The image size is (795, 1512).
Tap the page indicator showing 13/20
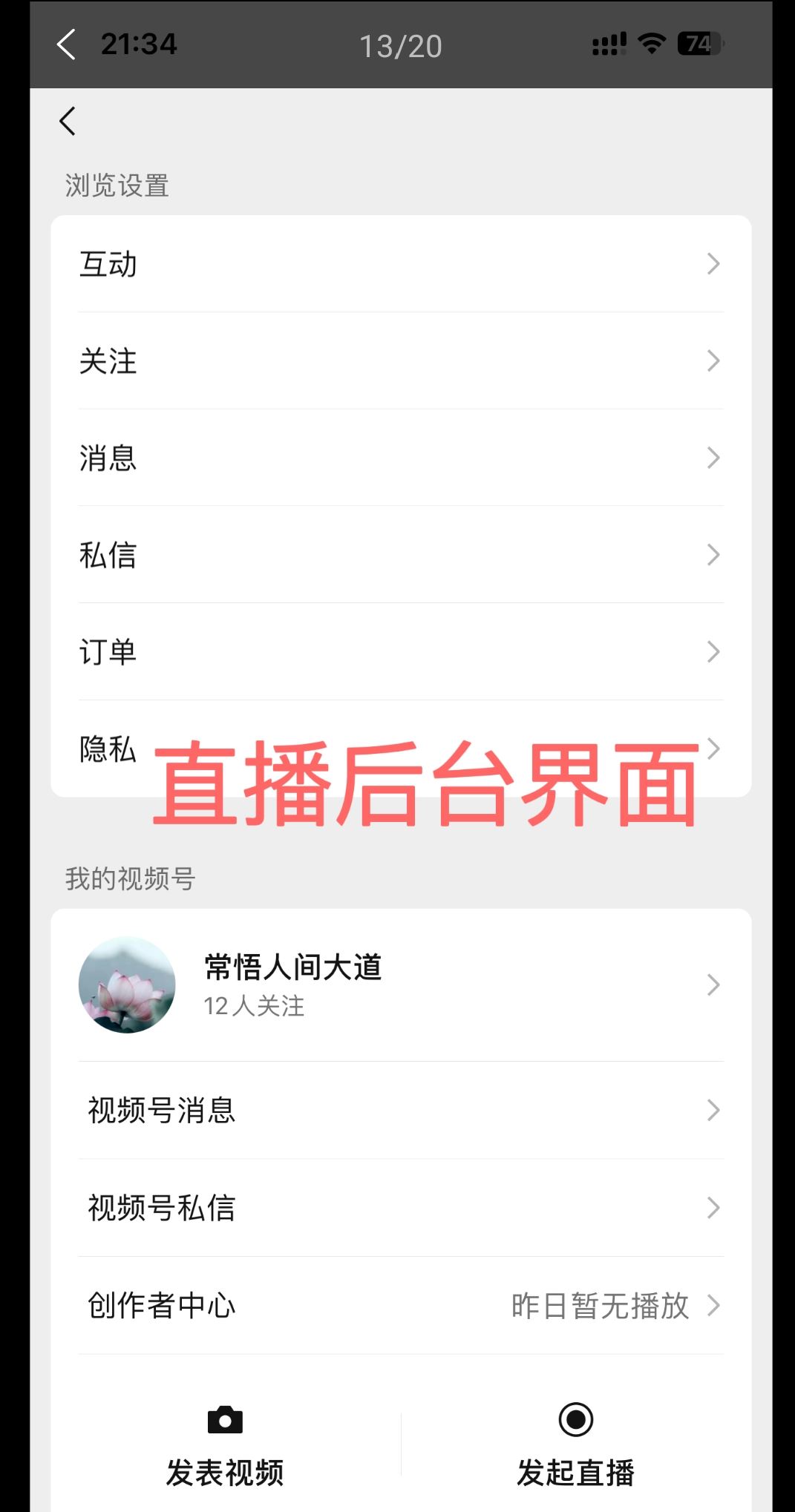pos(401,45)
